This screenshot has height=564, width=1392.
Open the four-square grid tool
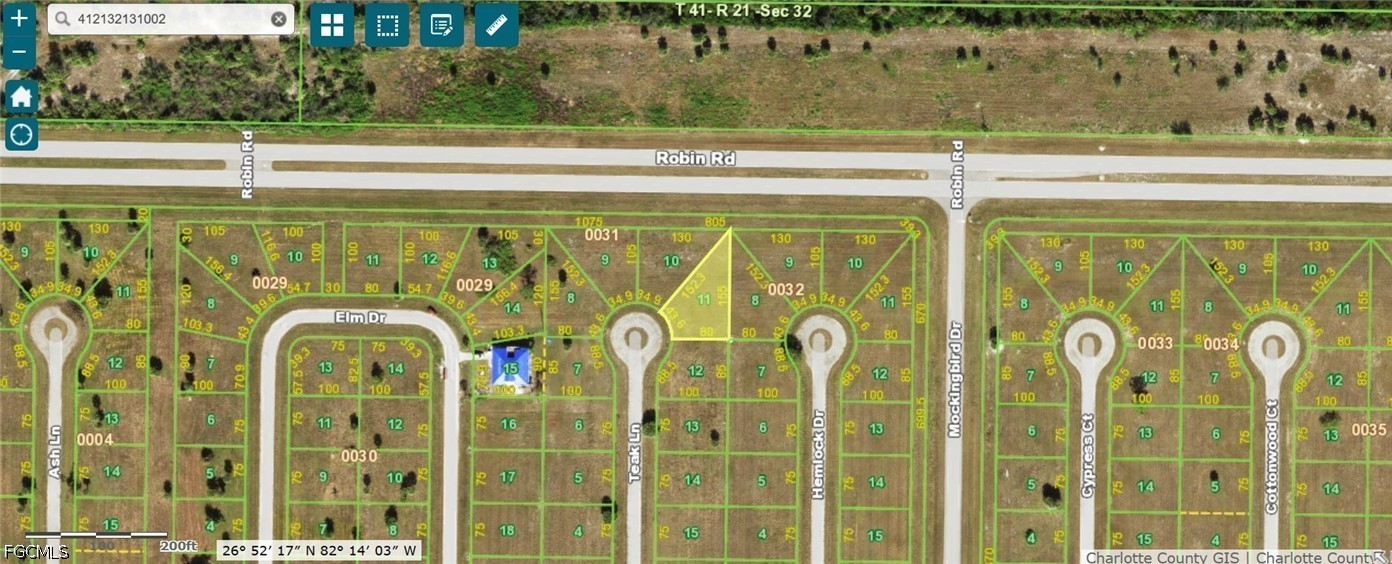point(332,25)
